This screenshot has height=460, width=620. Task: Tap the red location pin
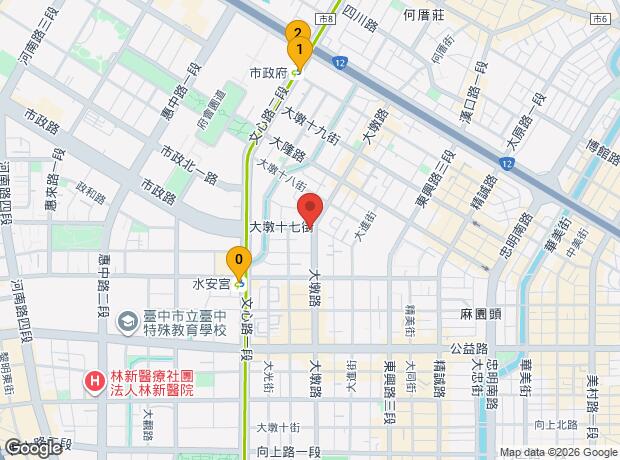(310, 211)
